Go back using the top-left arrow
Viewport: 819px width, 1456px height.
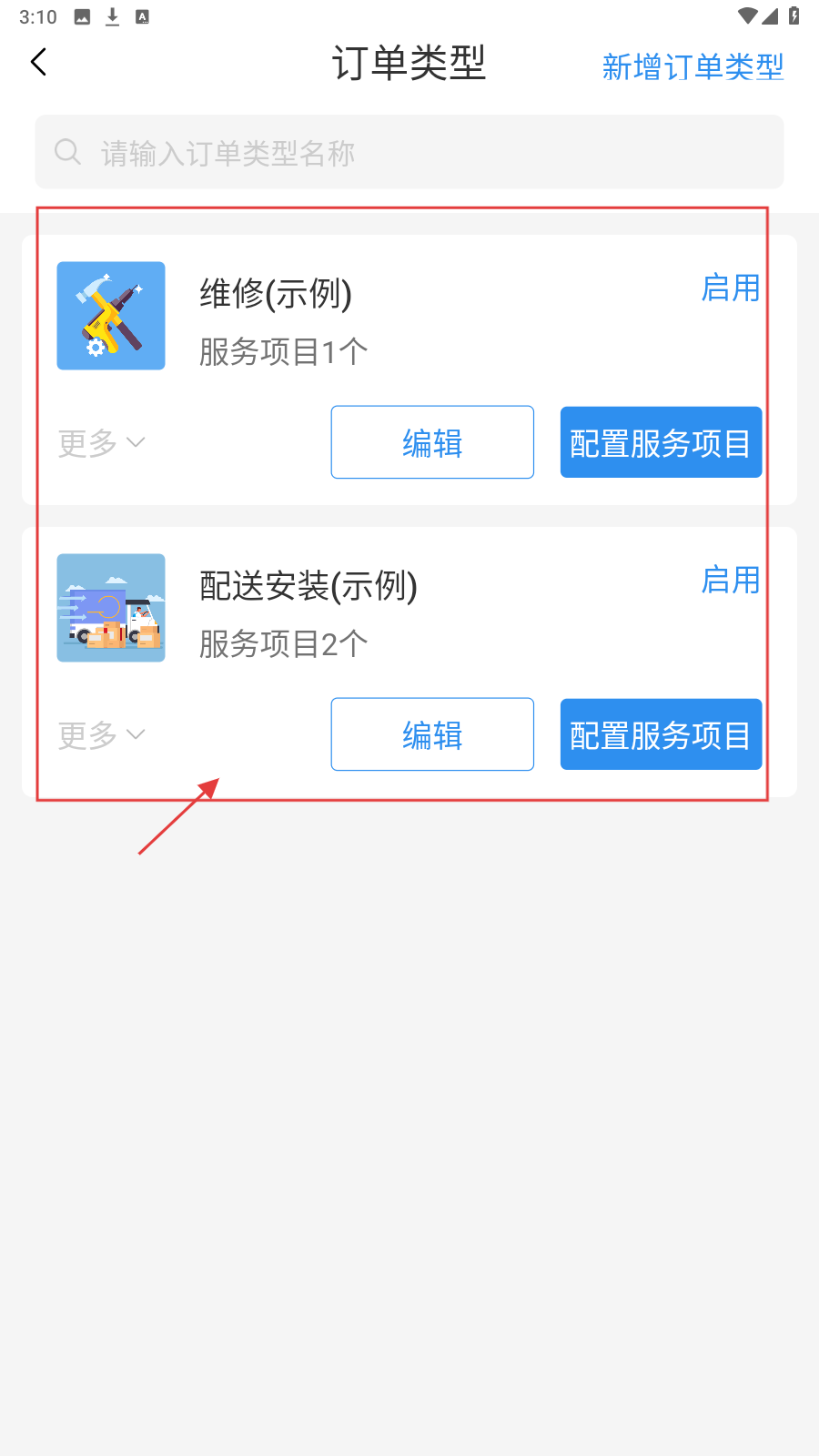click(38, 63)
